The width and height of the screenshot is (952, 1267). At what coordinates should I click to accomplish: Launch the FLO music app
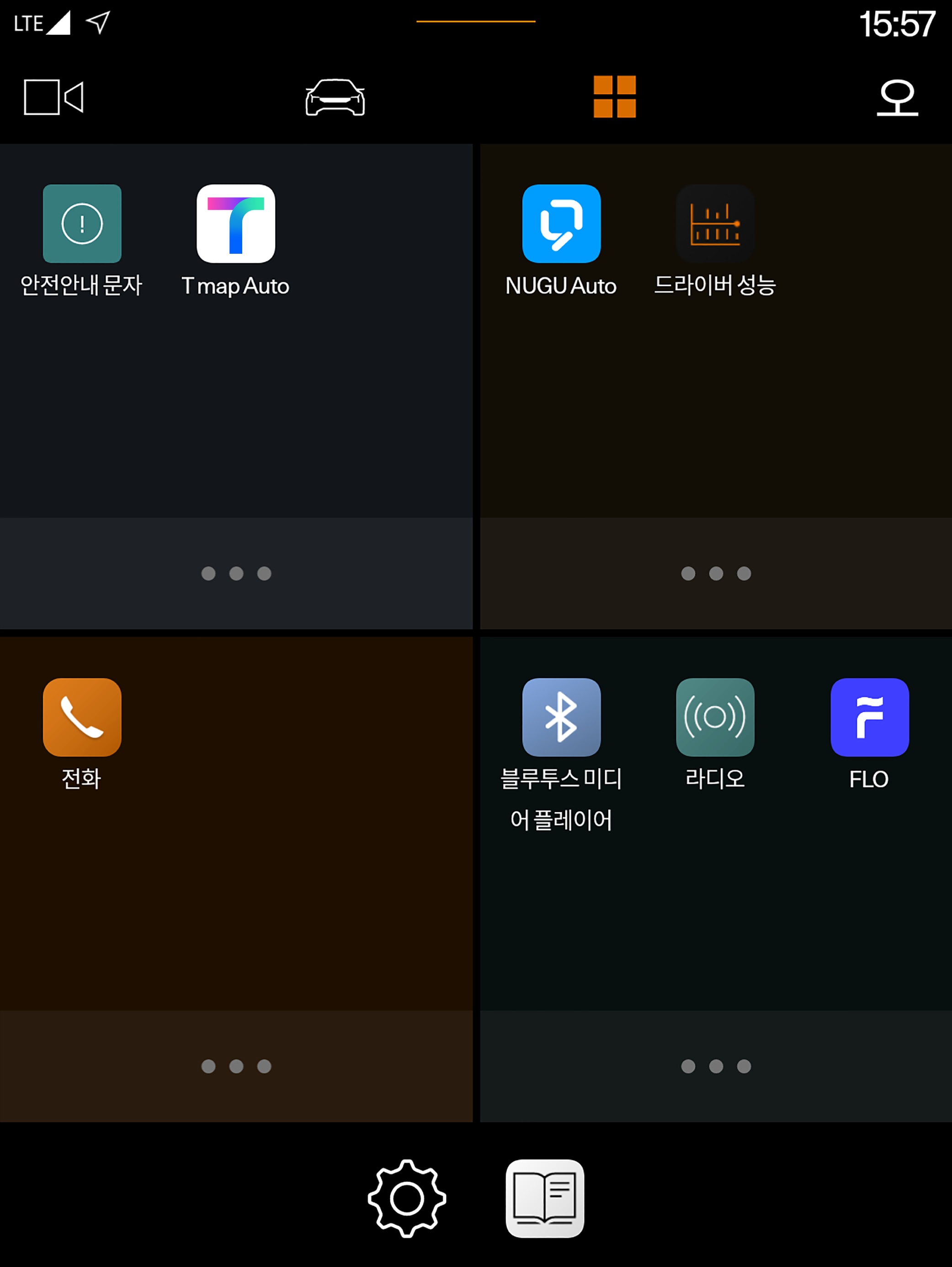point(869,717)
